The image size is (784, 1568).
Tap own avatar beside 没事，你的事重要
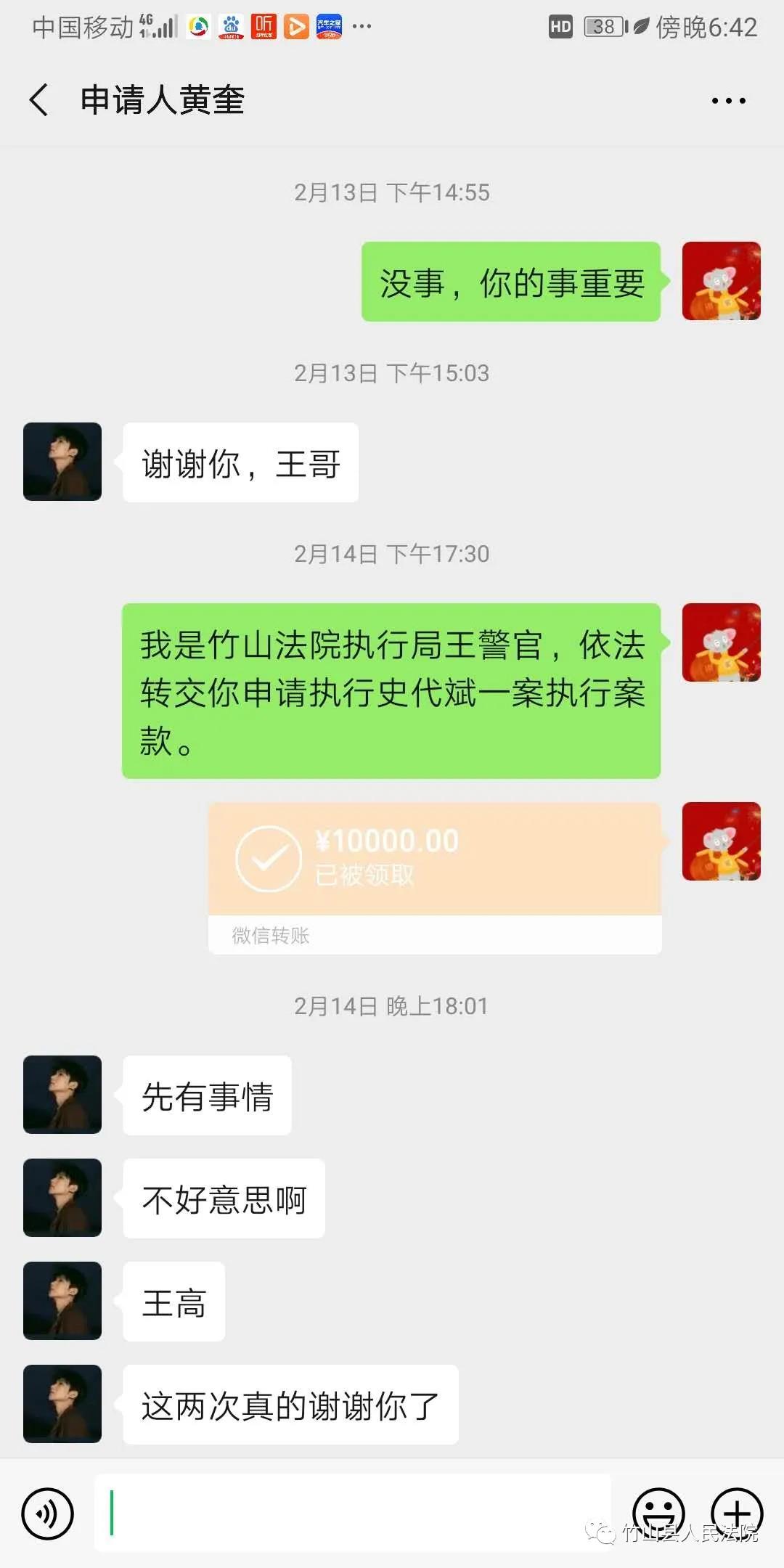[x=721, y=281]
